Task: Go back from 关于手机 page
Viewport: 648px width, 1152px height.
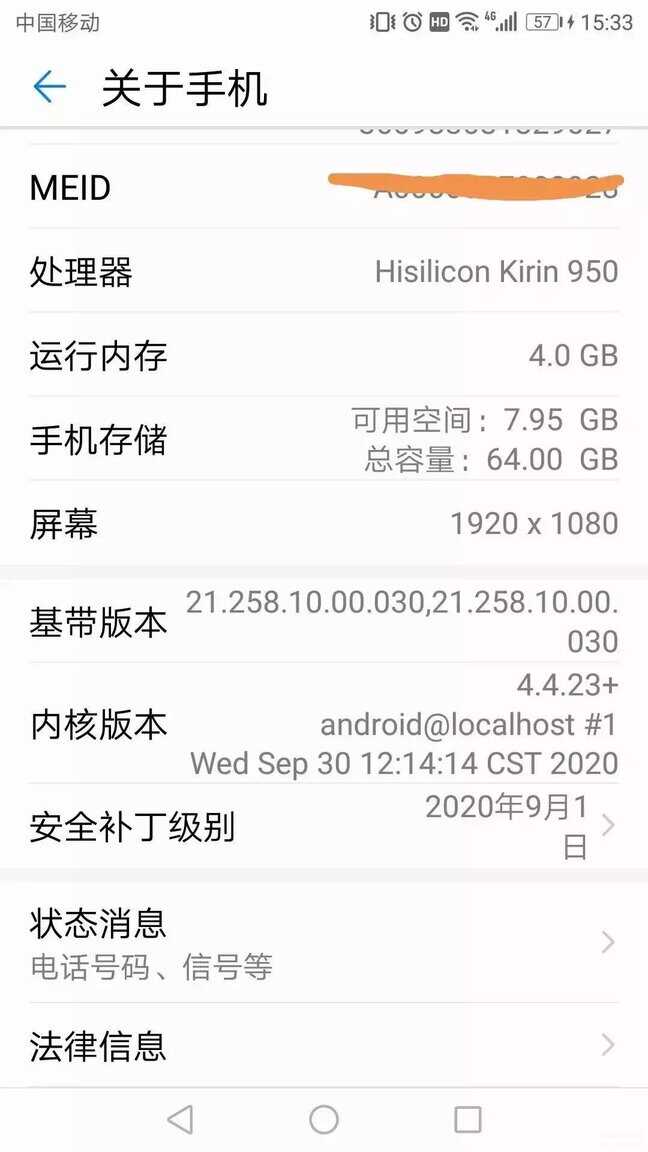Action: click(x=50, y=88)
